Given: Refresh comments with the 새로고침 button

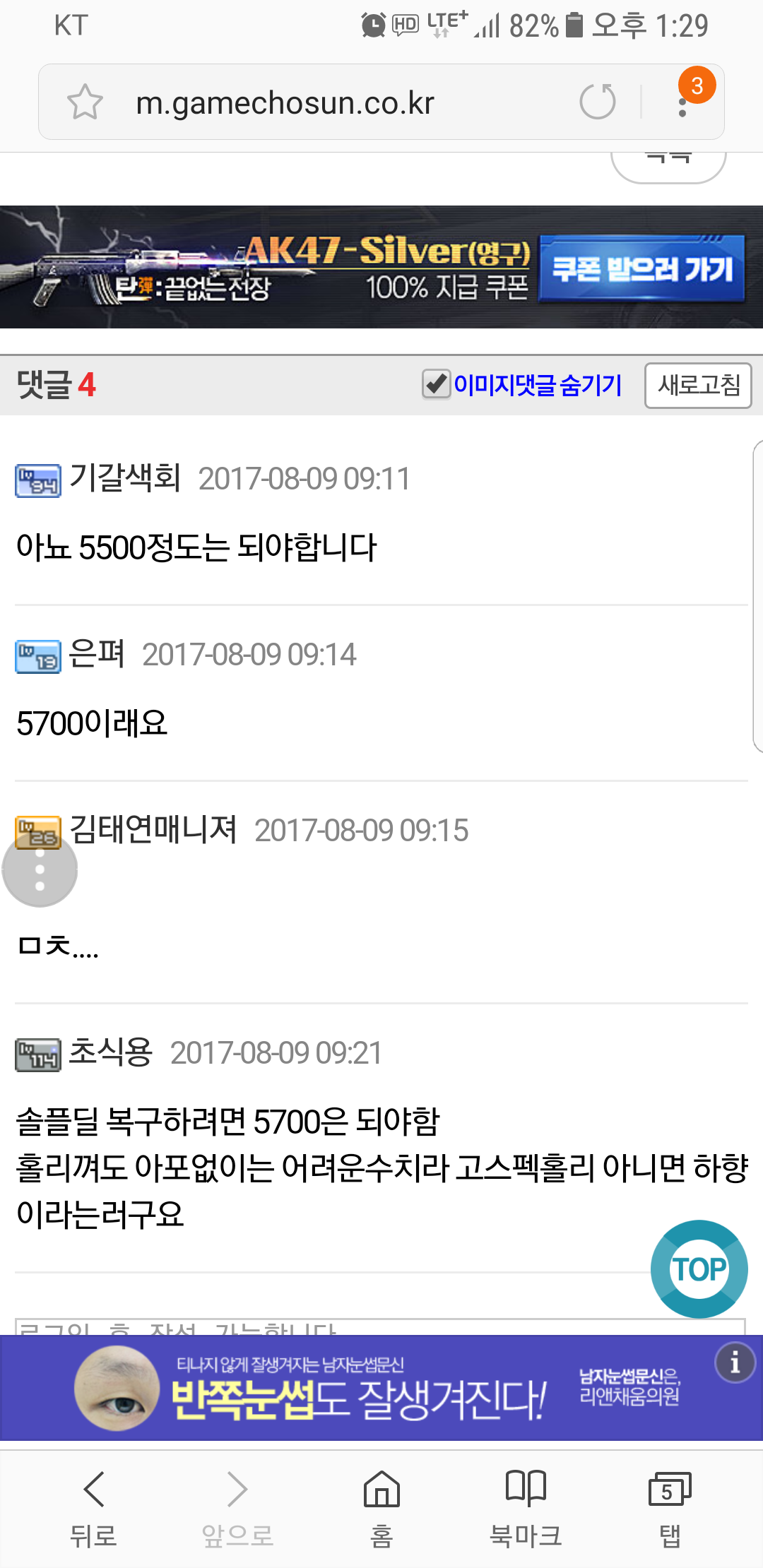Looking at the screenshot, I should coord(698,385).
